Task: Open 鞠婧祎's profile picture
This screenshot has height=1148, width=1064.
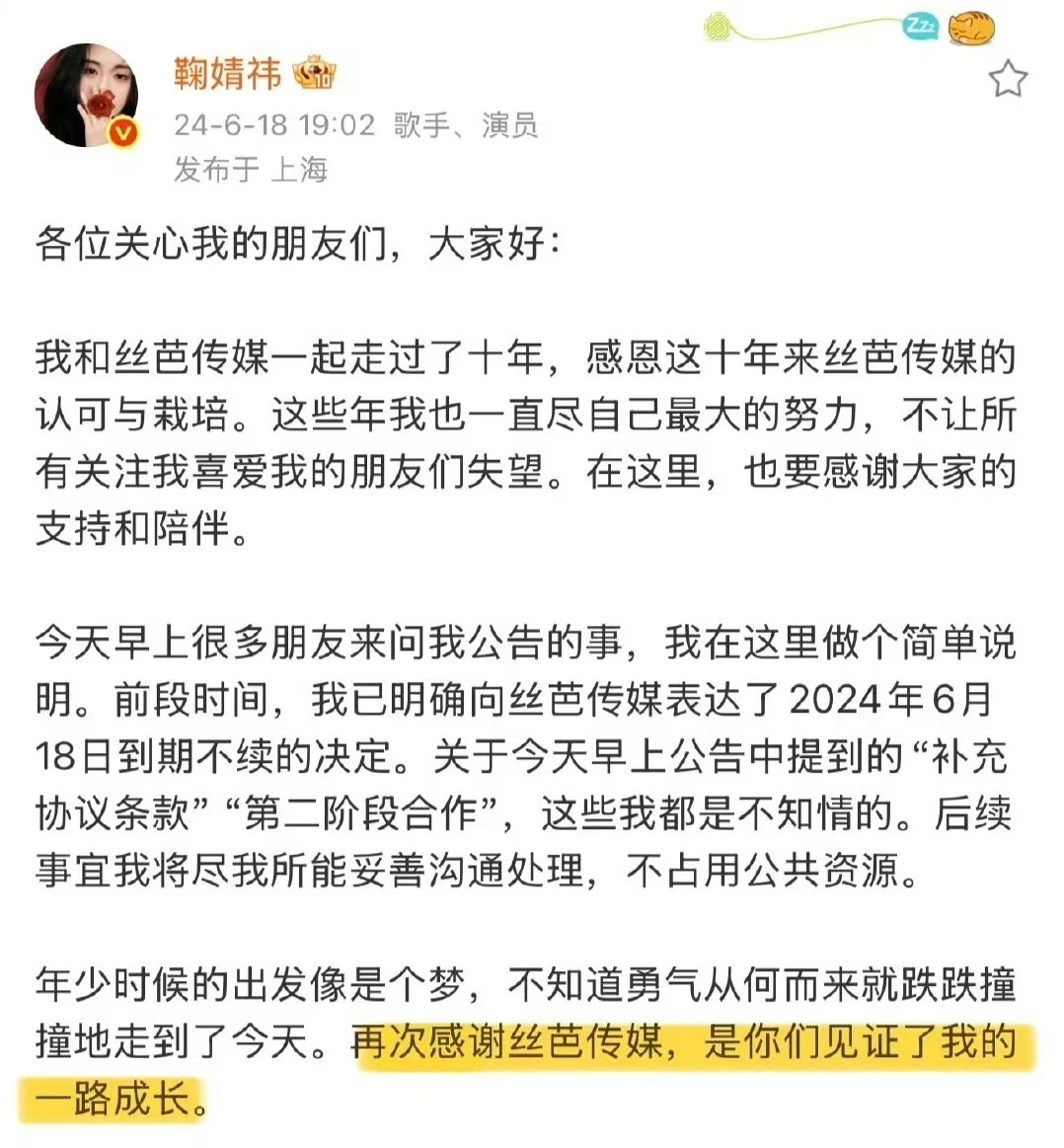Action: (86, 96)
